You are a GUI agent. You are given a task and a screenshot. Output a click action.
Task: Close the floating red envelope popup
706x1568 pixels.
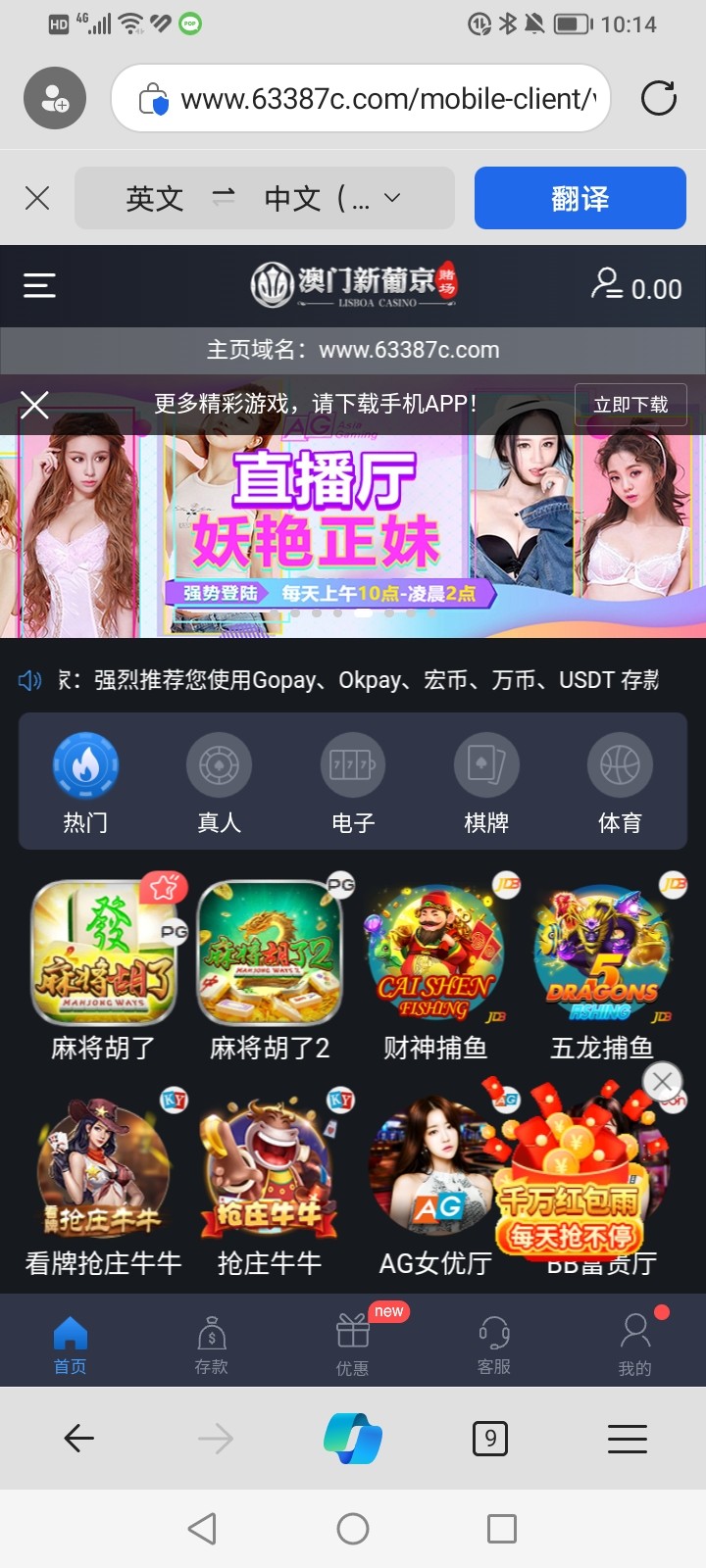[x=662, y=1082]
